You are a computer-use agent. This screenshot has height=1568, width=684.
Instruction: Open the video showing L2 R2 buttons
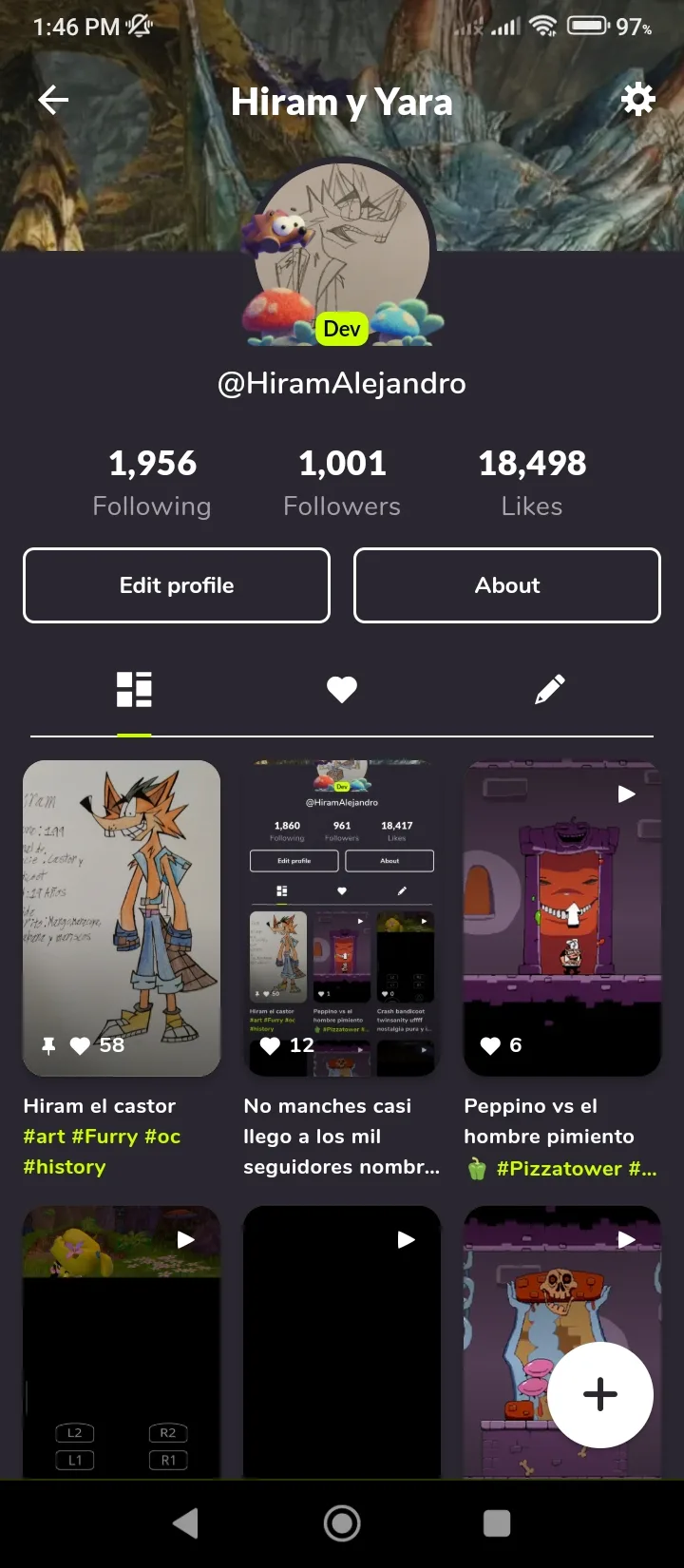click(122, 1340)
